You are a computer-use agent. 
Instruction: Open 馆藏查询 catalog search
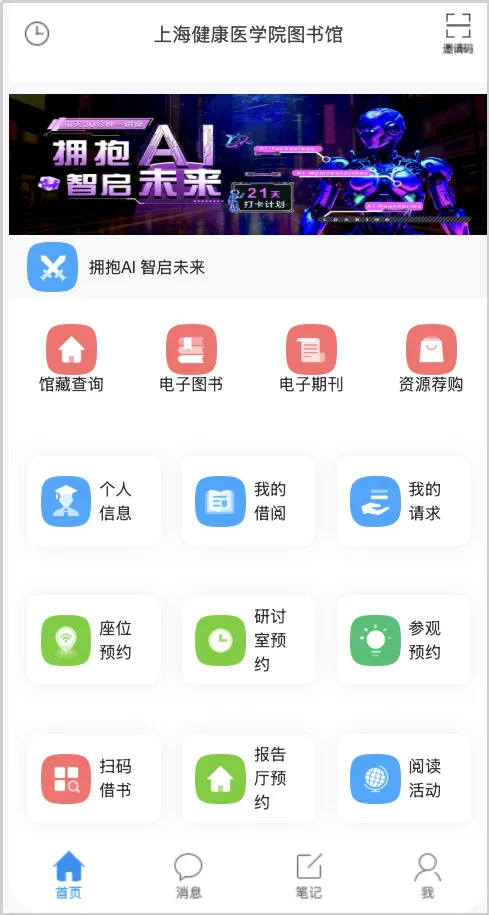click(71, 359)
